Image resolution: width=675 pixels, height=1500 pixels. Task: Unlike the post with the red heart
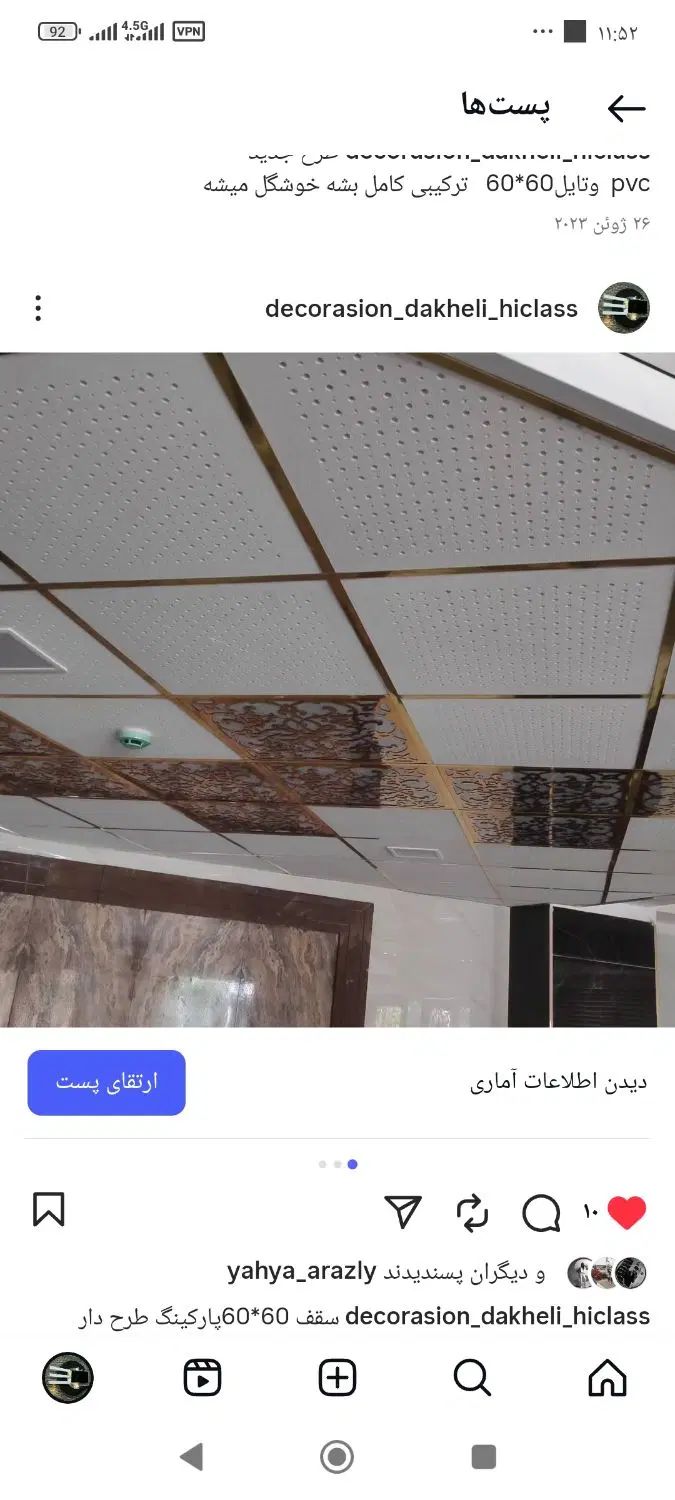click(627, 1213)
